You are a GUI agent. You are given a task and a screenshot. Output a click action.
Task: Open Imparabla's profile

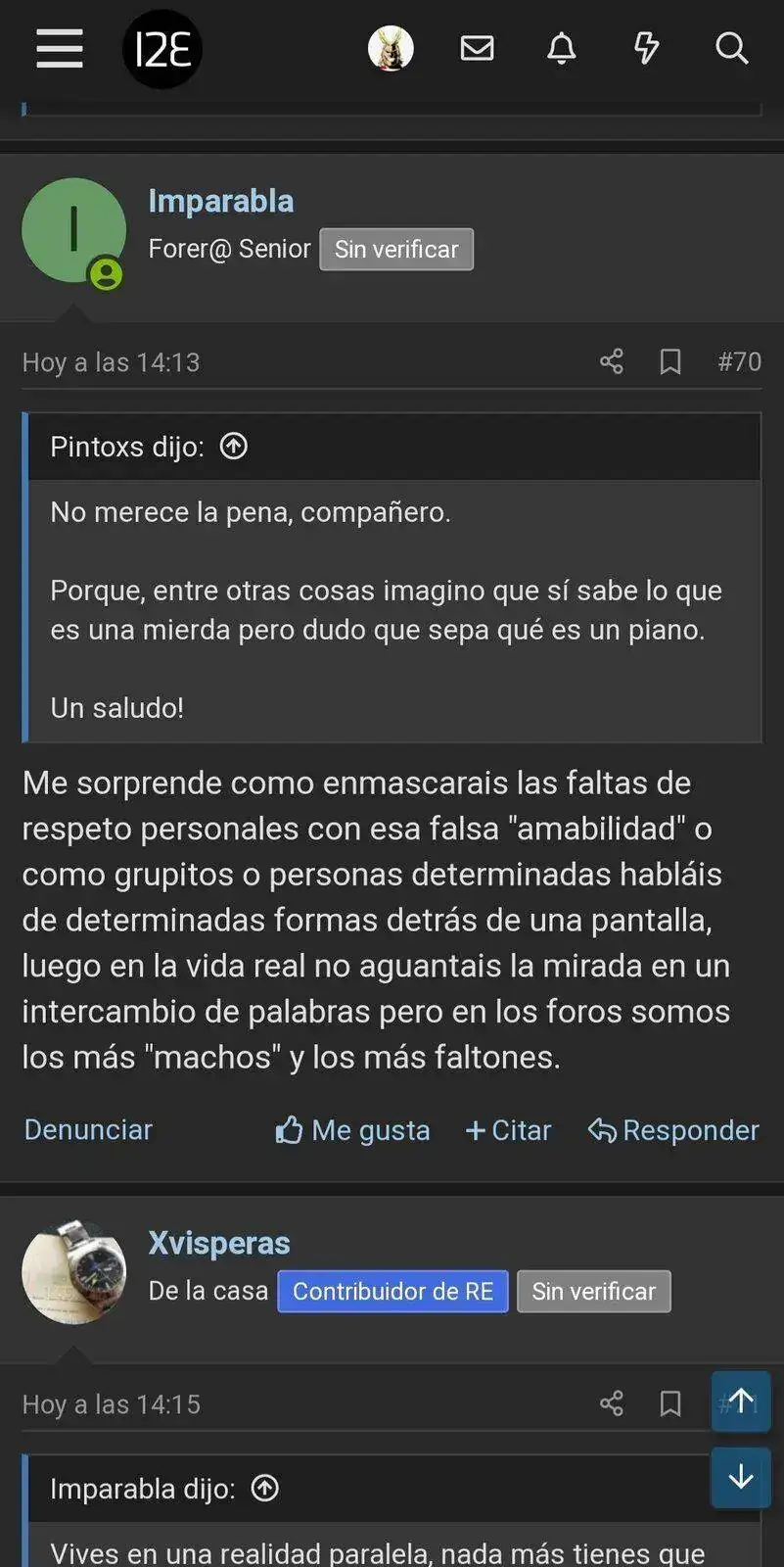(220, 201)
